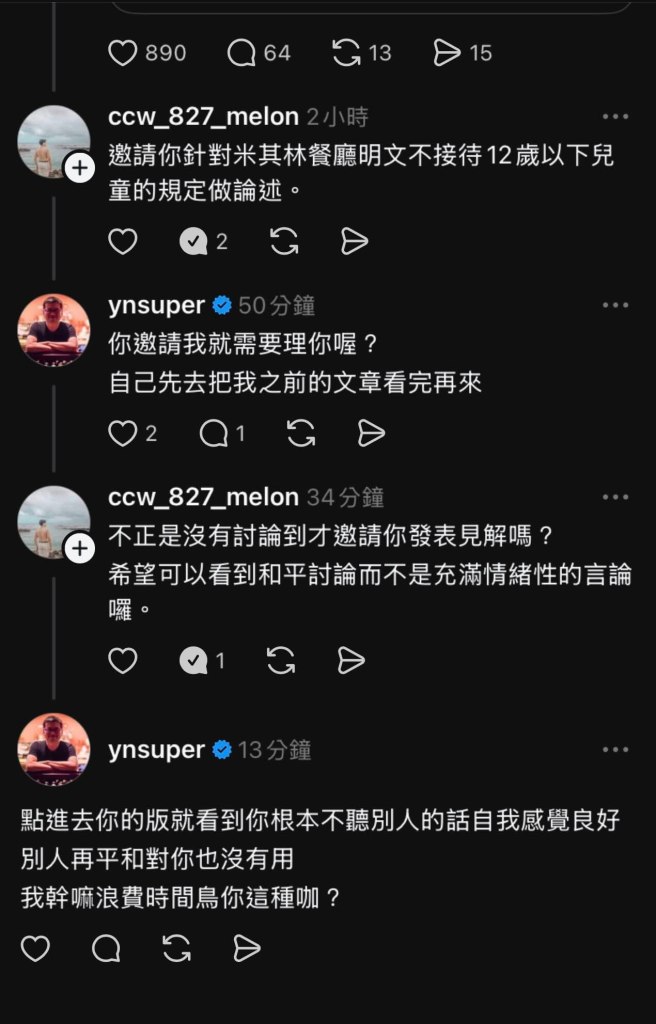Like ccw_827_melon's 34分鐘 reply
Image resolution: width=656 pixels, height=1024 pixels.
pos(123,660)
